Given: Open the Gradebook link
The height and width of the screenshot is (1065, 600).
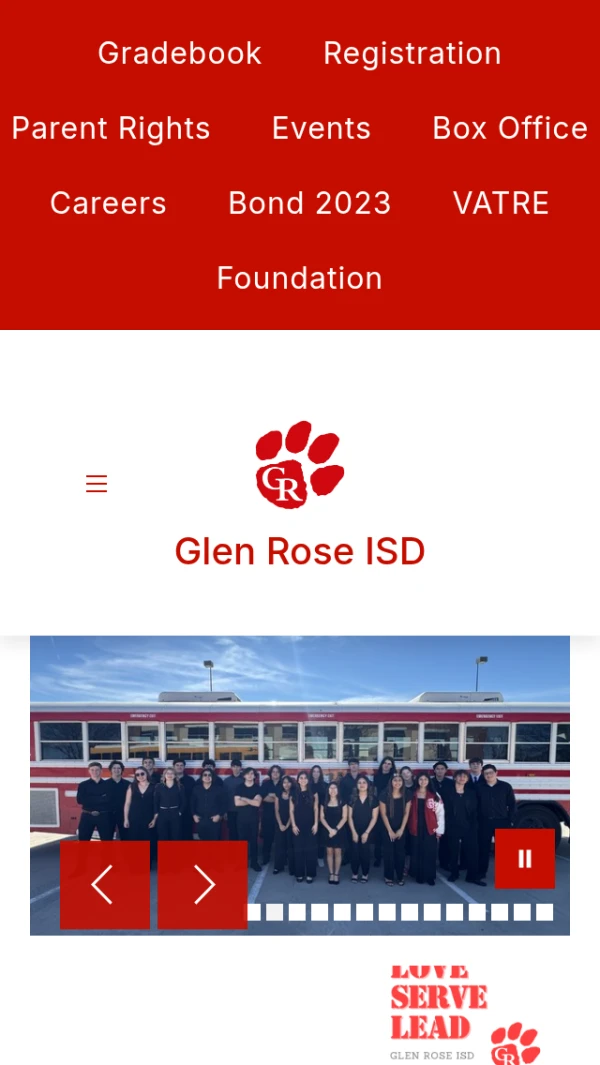Looking at the screenshot, I should tap(180, 53).
